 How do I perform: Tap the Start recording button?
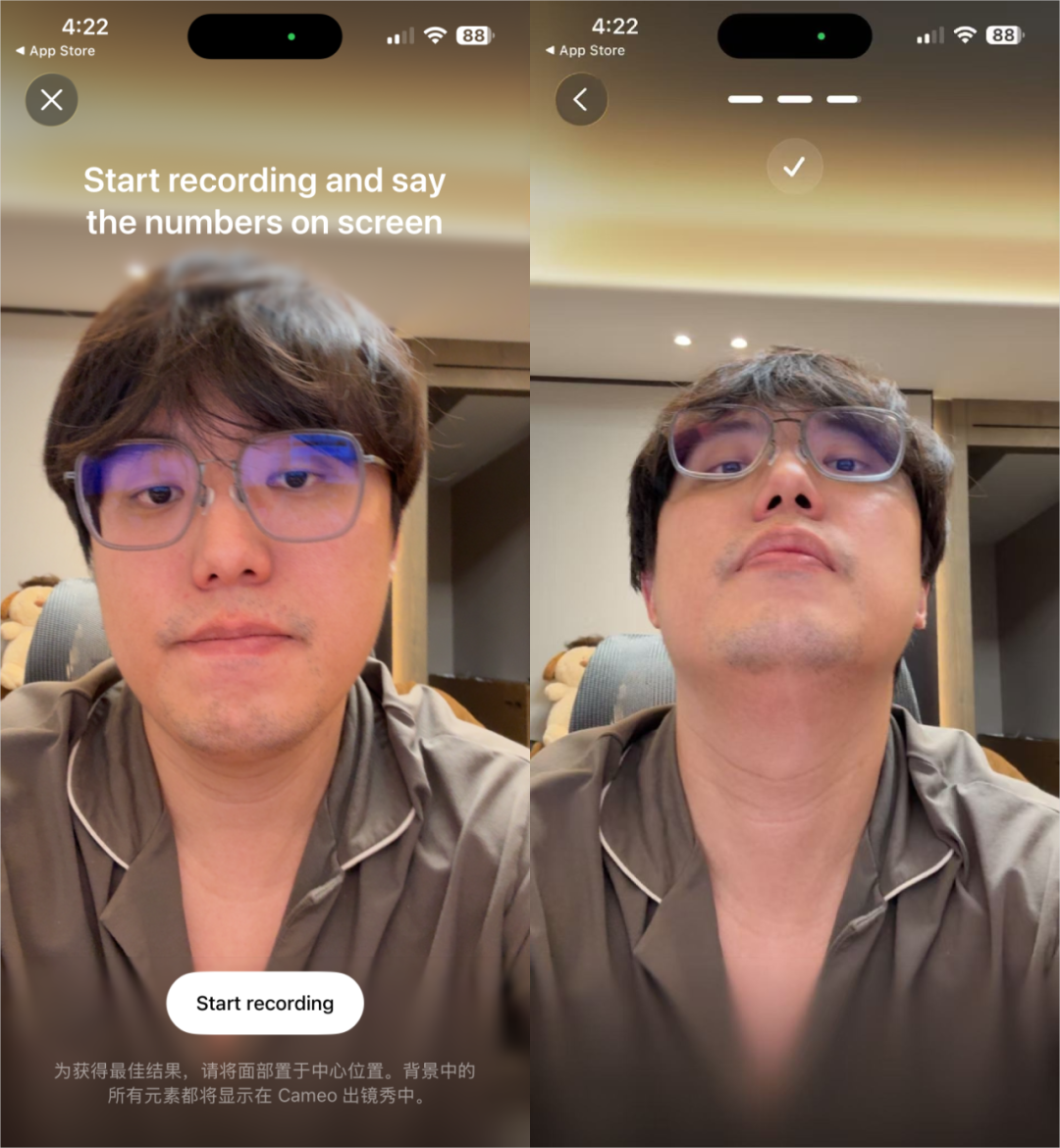pyautogui.click(x=265, y=1003)
